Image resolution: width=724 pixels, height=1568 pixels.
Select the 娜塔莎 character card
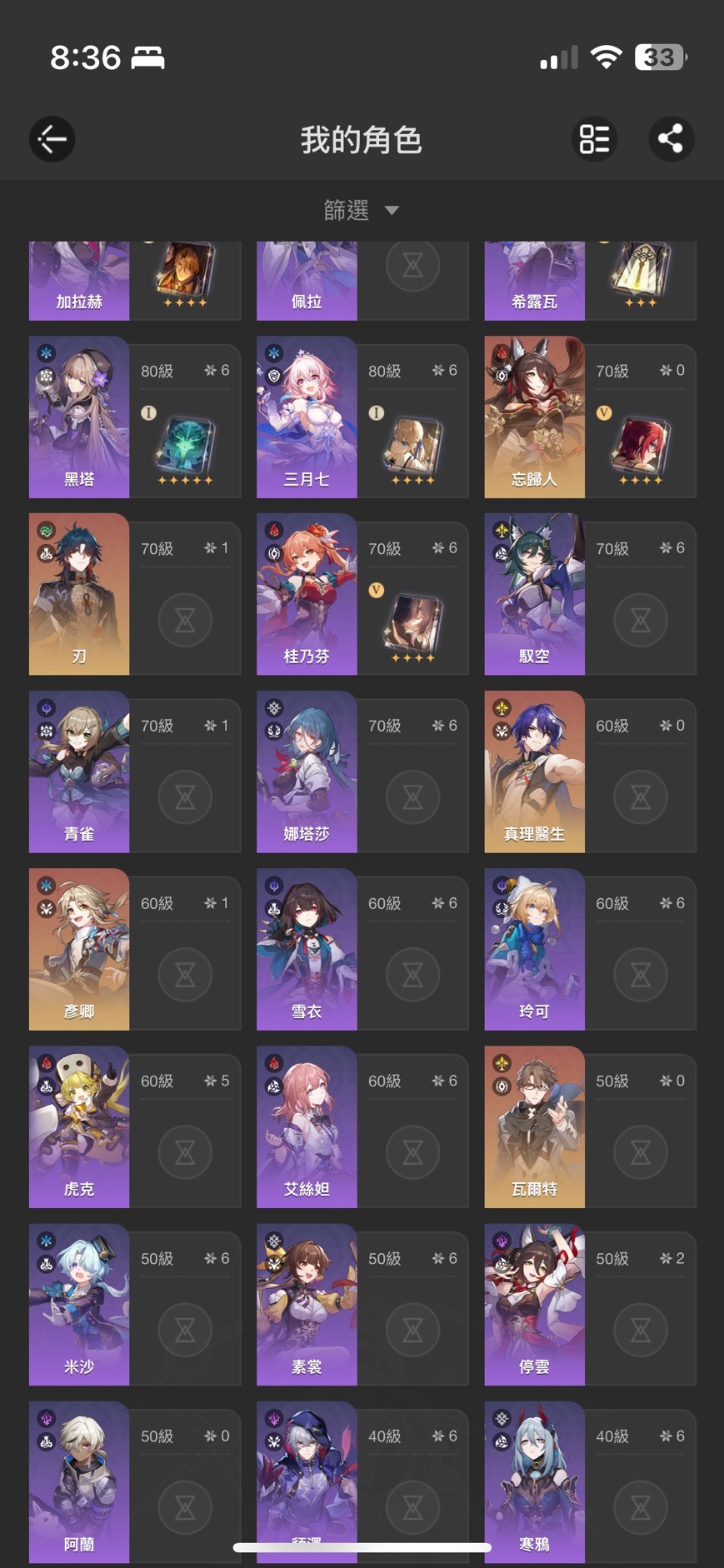coord(362,772)
